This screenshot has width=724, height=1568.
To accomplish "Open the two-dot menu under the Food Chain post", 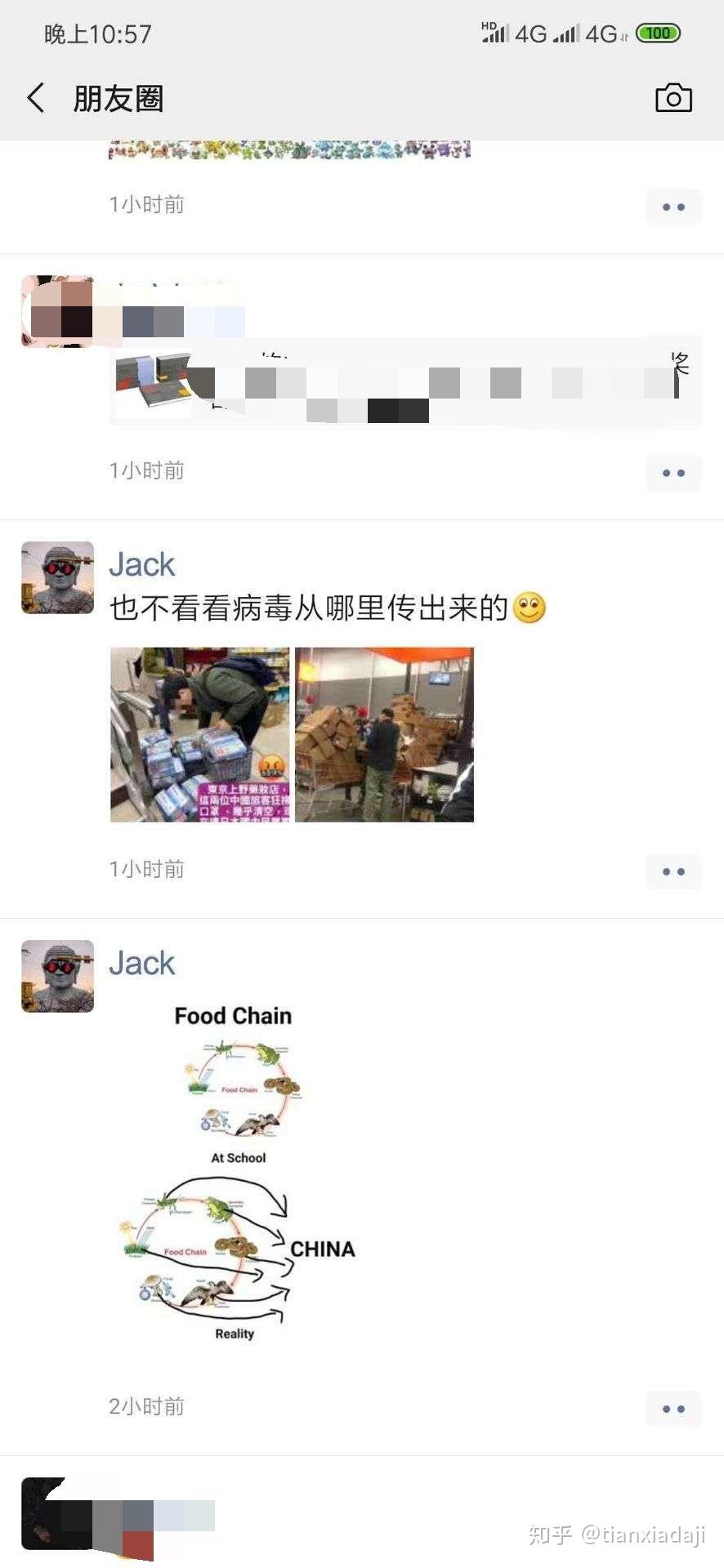I will pos(673,1409).
